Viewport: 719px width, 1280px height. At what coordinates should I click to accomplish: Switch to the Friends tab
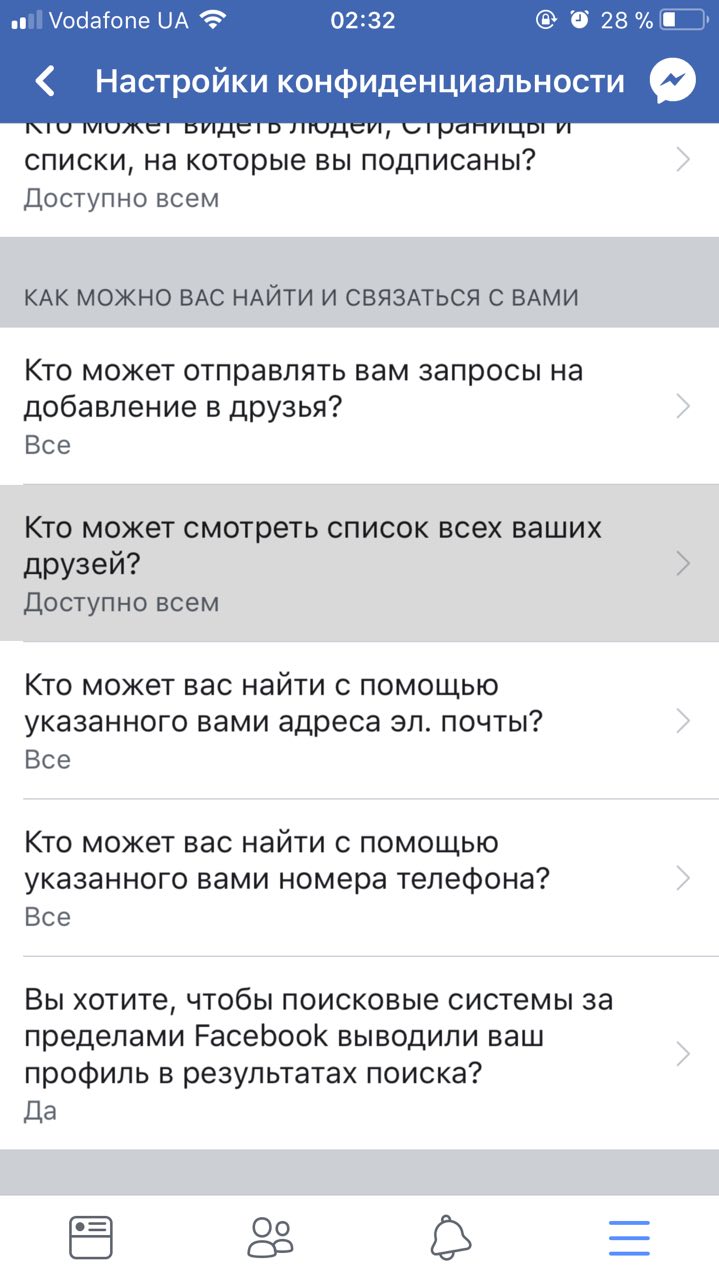pyautogui.click(x=270, y=1237)
